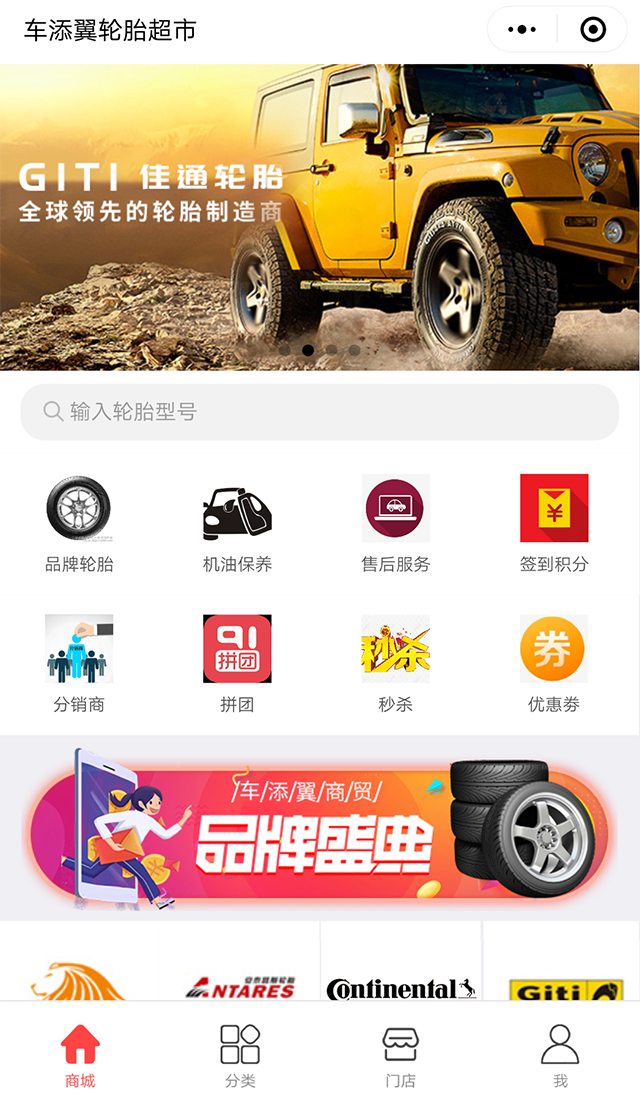Close the mini program via target icon
The image size is (640, 1098).
point(593,30)
